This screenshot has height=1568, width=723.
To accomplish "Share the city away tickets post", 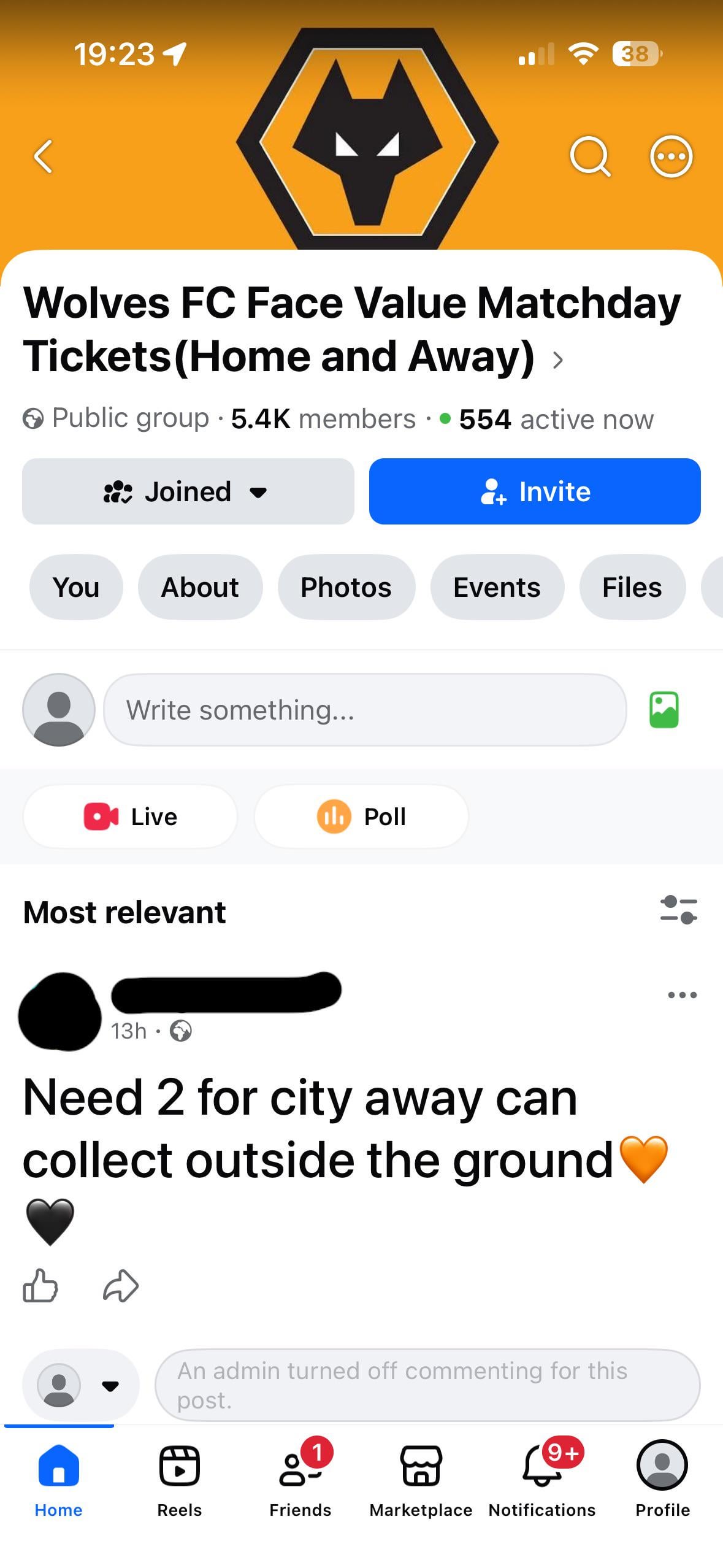I will point(121,1285).
